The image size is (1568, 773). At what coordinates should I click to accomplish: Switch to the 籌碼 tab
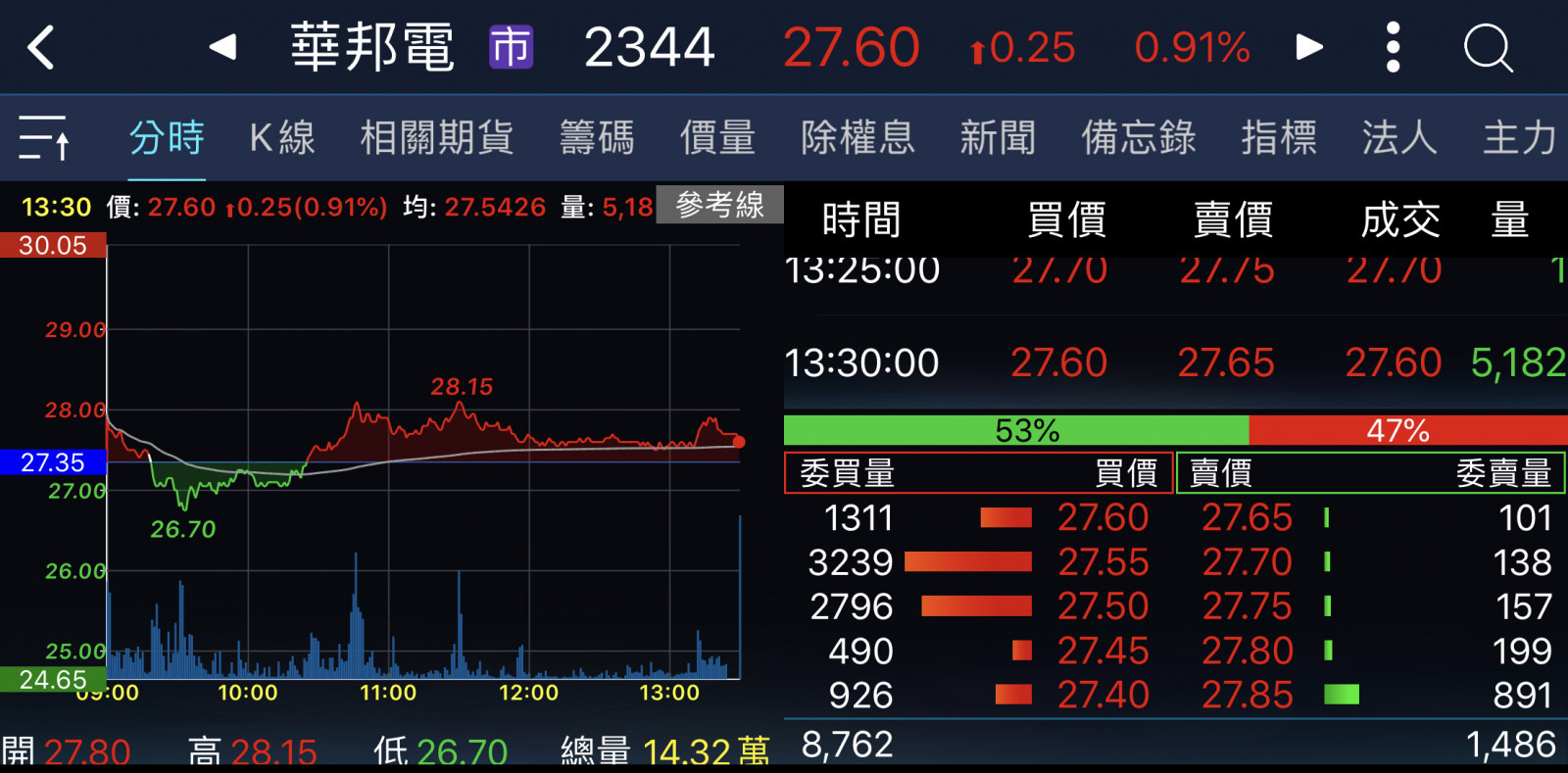pos(597,137)
